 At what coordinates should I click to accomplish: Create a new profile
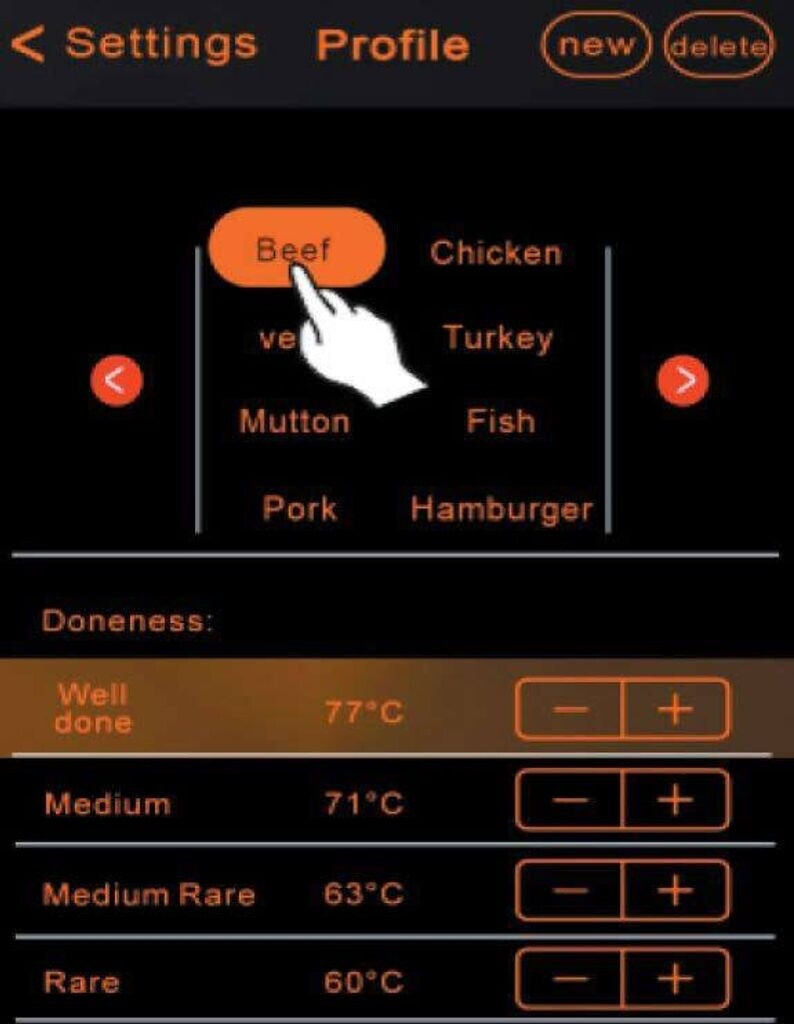click(596, 45)
